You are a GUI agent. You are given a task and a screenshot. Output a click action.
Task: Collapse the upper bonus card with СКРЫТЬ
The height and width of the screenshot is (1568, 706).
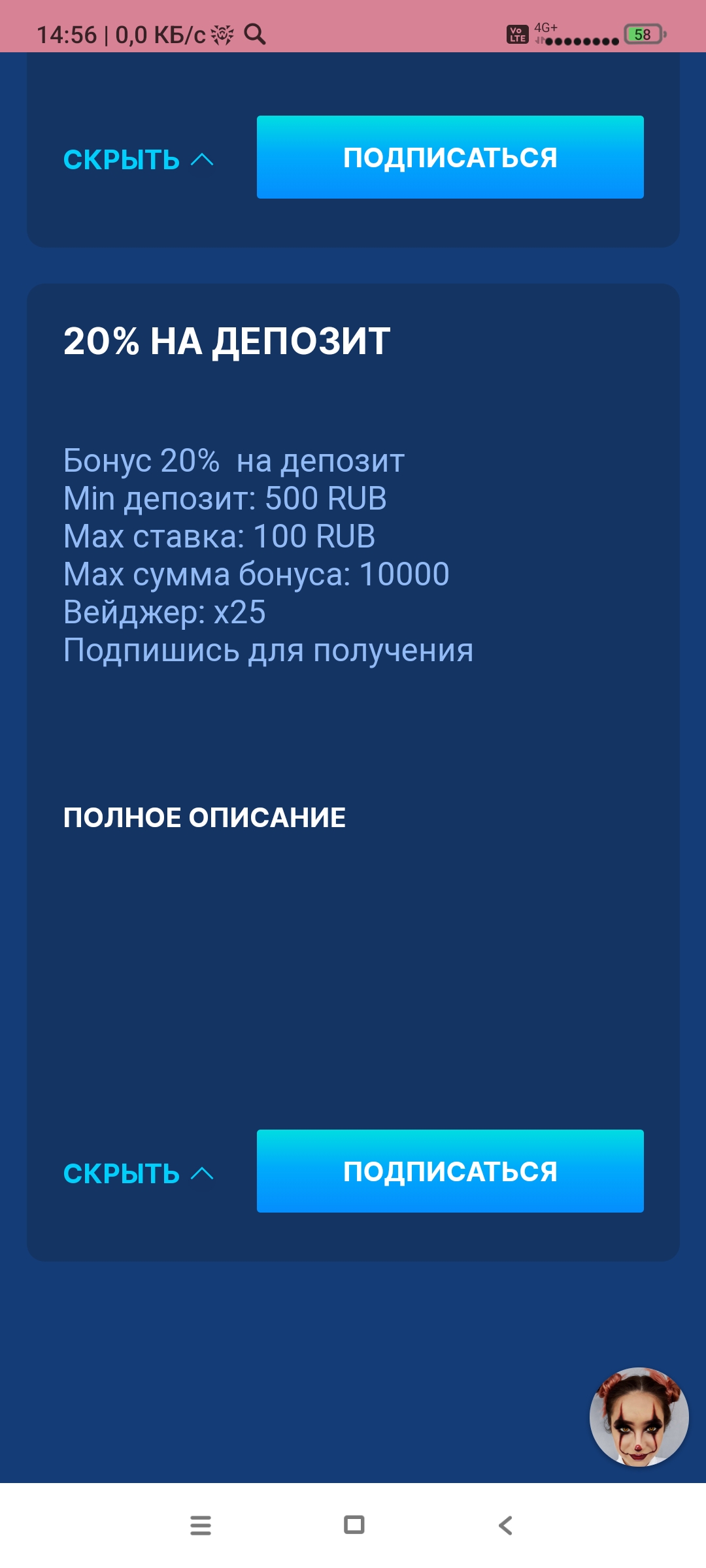point(139,159)
